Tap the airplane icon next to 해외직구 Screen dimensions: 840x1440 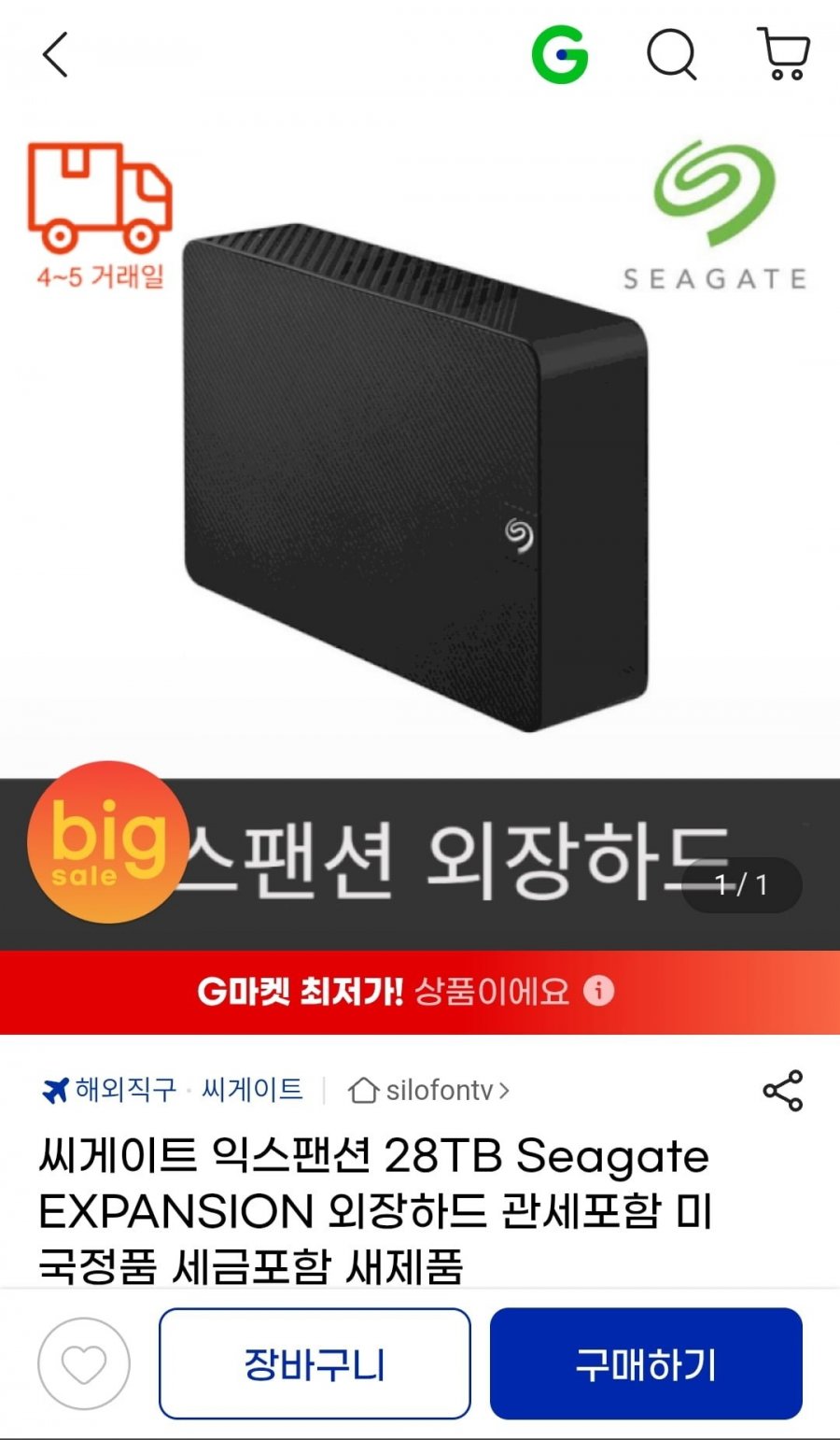56,1088
